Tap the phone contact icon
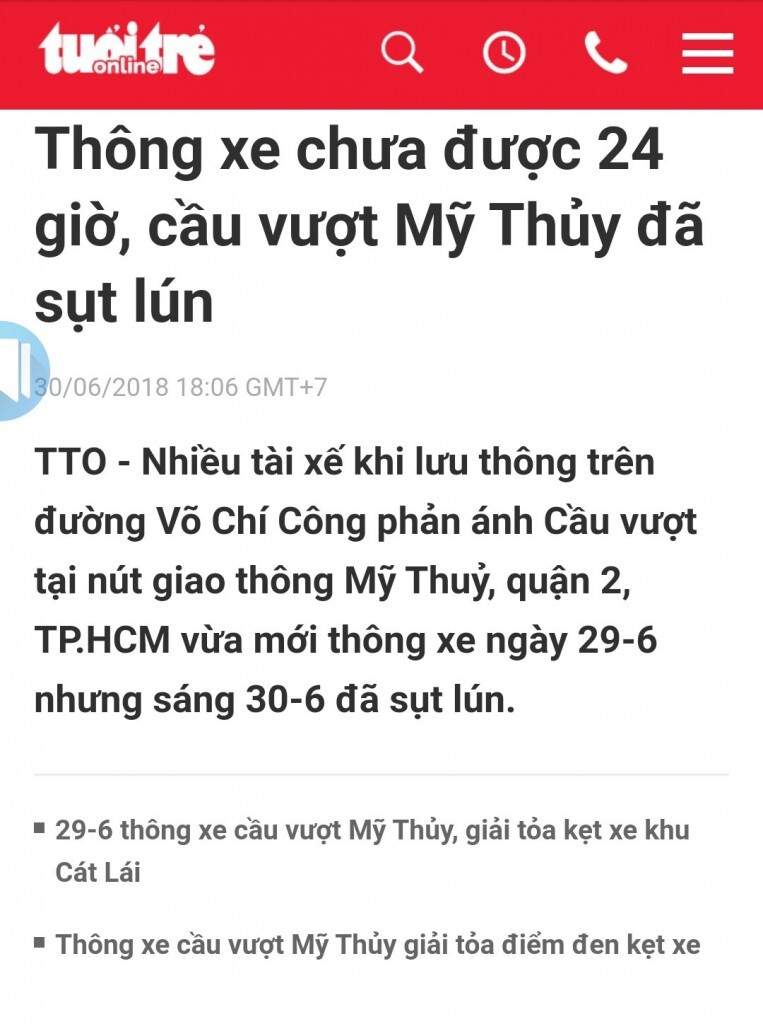This screenshot has width=763, height=1024. tap(606, 52)
